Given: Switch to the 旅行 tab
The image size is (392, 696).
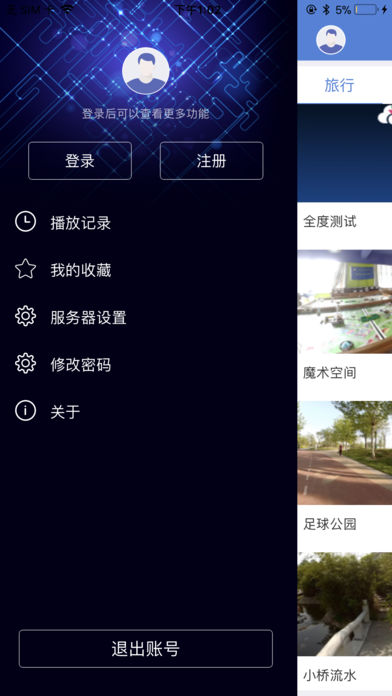Looking at the screenshot, I should click(x=339, y=85).
